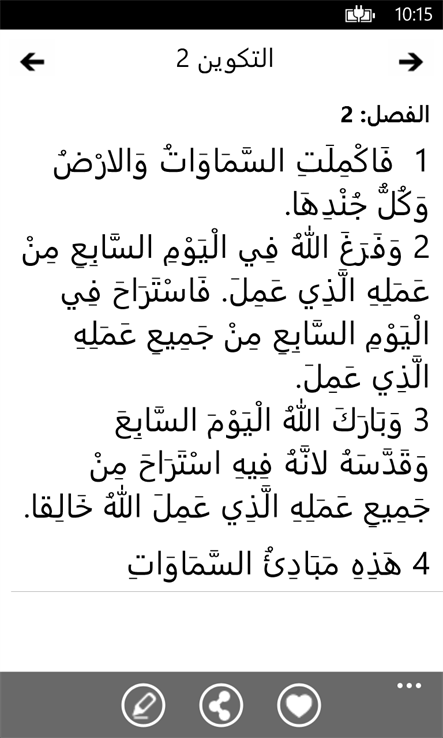Screen dimensions: 443x738
Task: Go to the next chapter with right arrow
Action: tap(410, 62)
